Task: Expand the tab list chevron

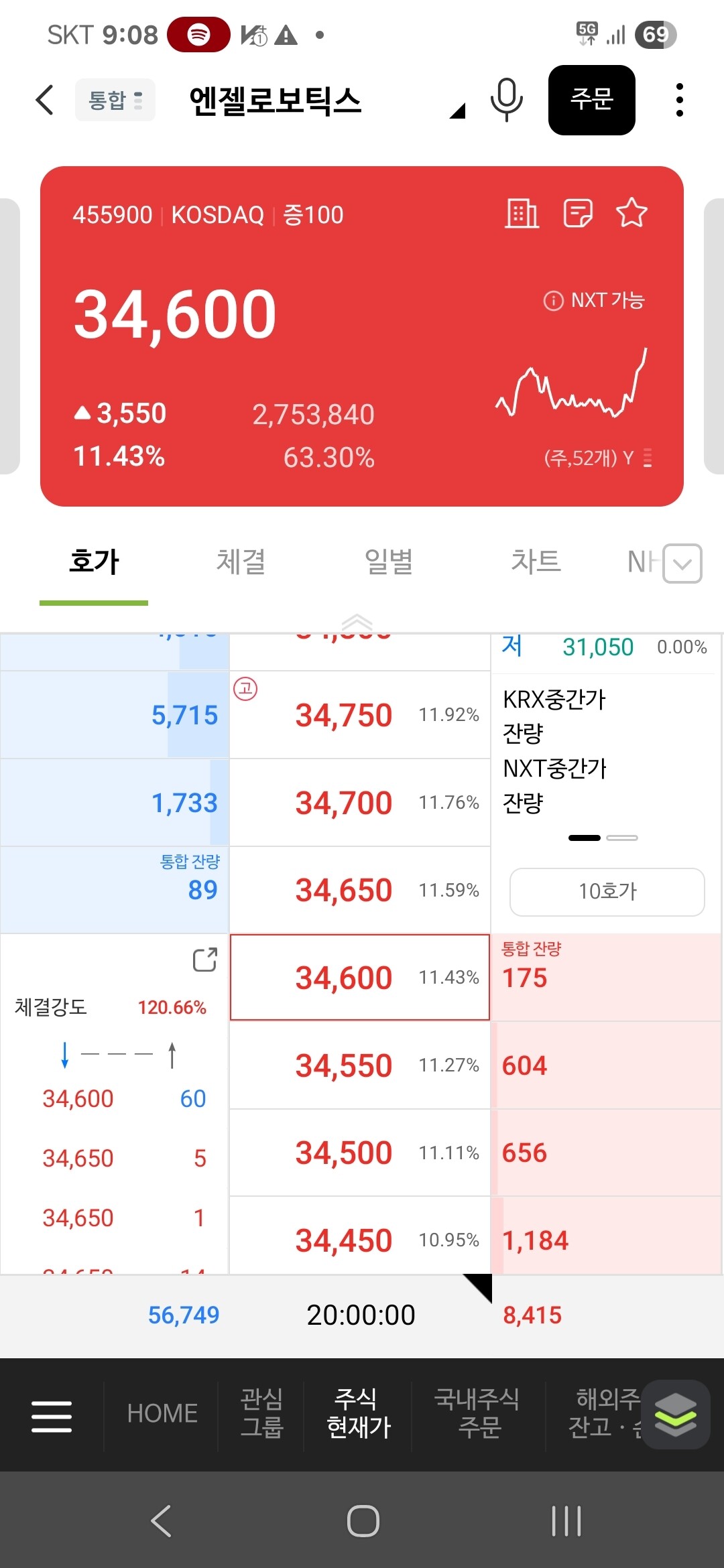Action: 682,564
